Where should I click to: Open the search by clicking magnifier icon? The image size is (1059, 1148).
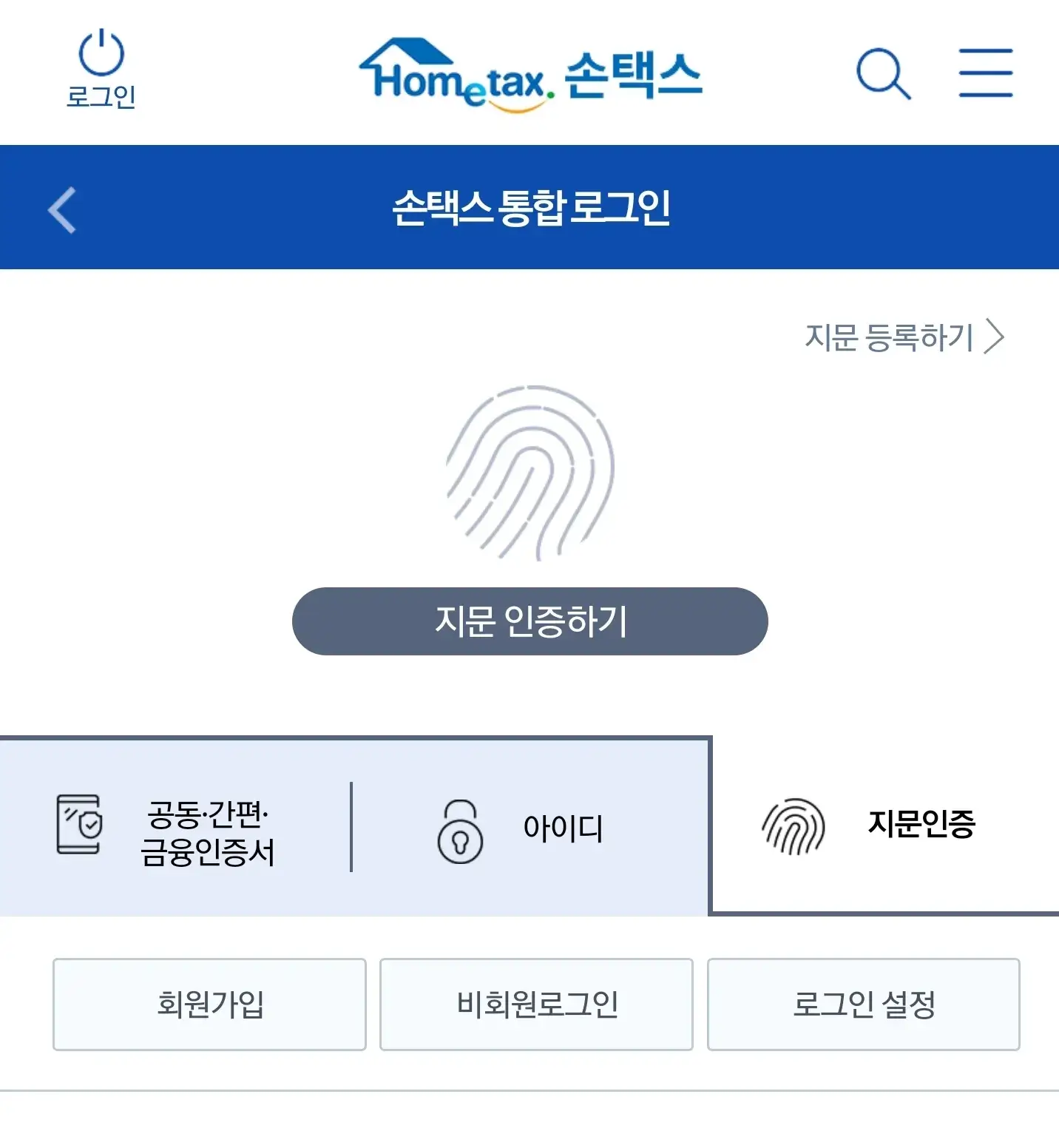point(884,72)
